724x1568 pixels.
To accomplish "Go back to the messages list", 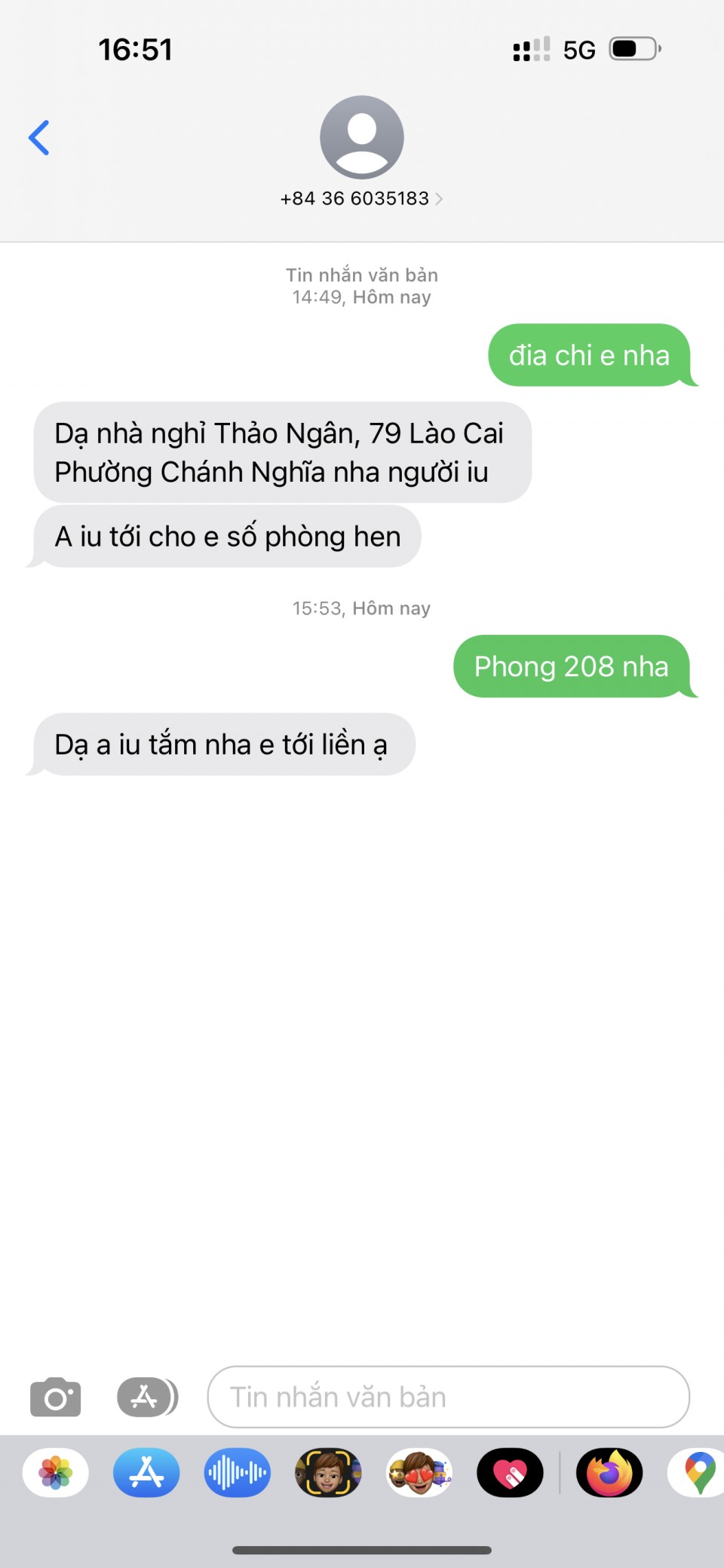I will [39, 138].
